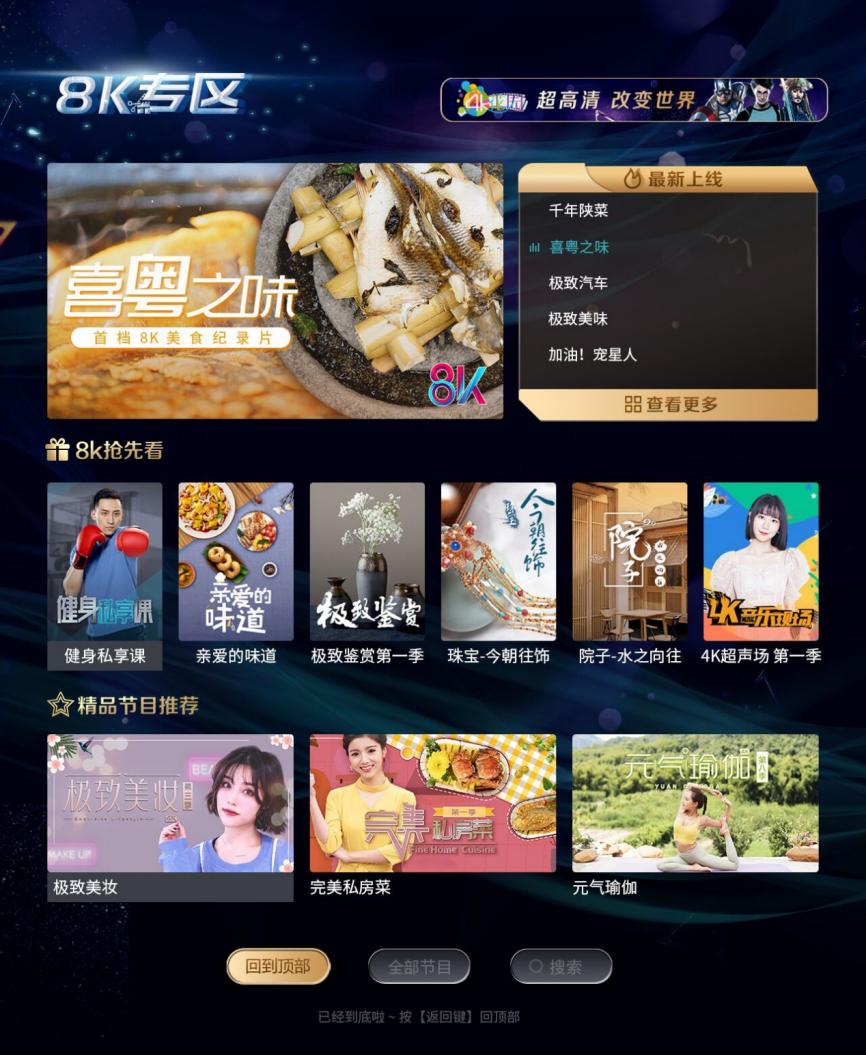Select 喜粤之味 in the latest list
This screenshot has width=866, height=1055.
[578, 247]
